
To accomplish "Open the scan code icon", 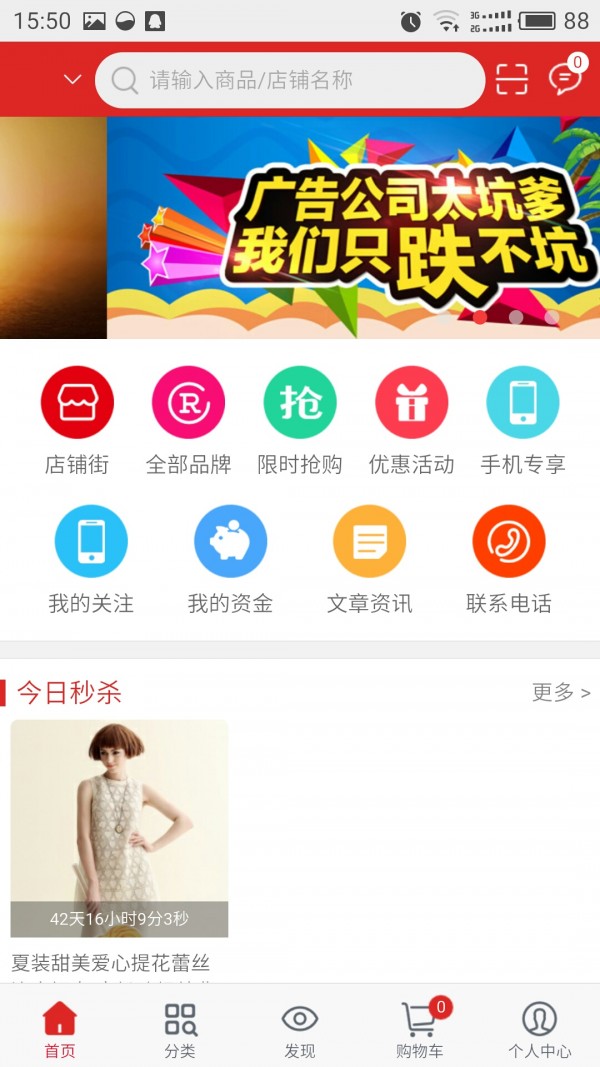I will pyautogui.click(x=511, y=79).
